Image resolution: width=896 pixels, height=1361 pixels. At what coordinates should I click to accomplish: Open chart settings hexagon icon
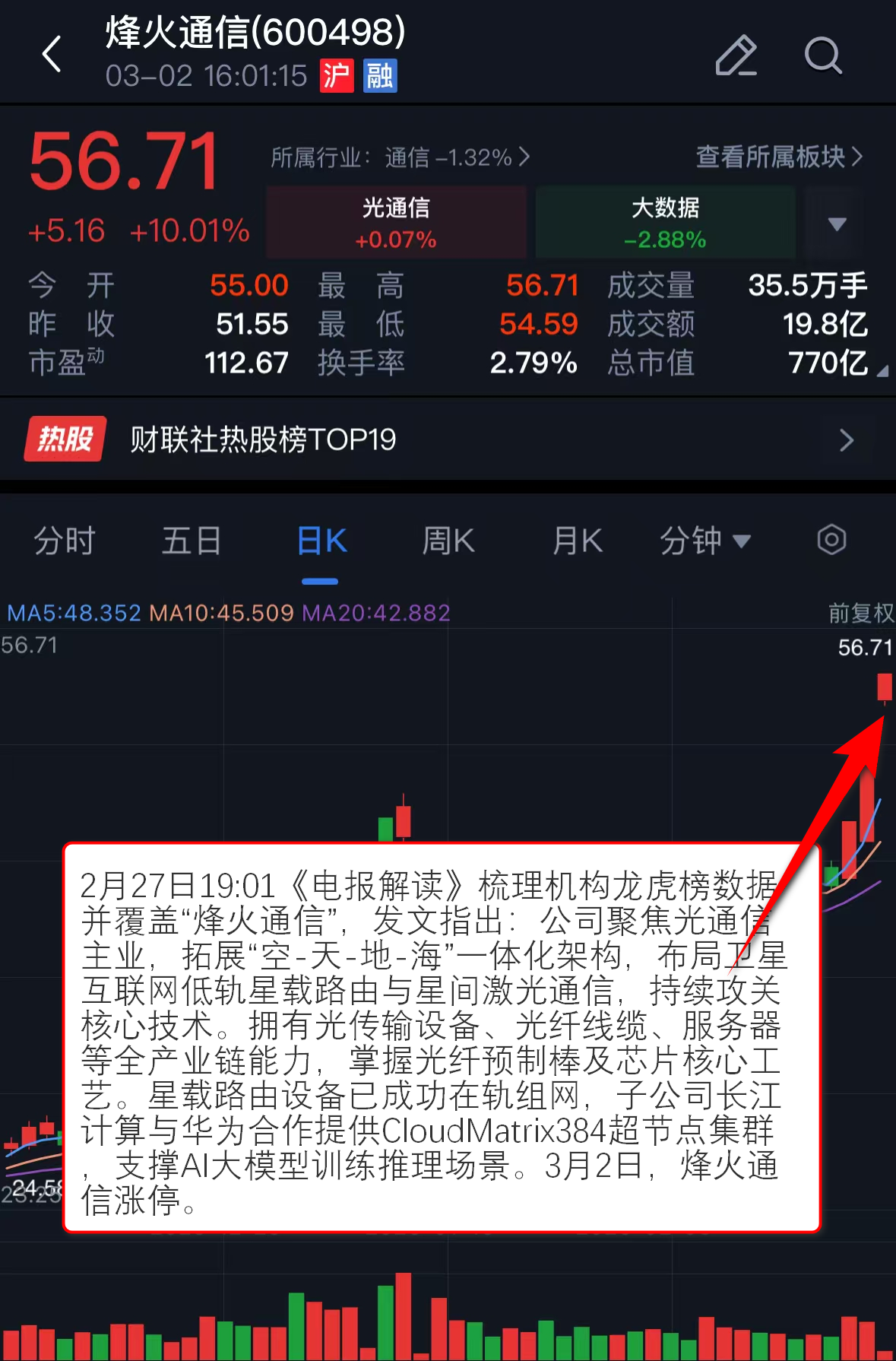(x=831, y=541)
